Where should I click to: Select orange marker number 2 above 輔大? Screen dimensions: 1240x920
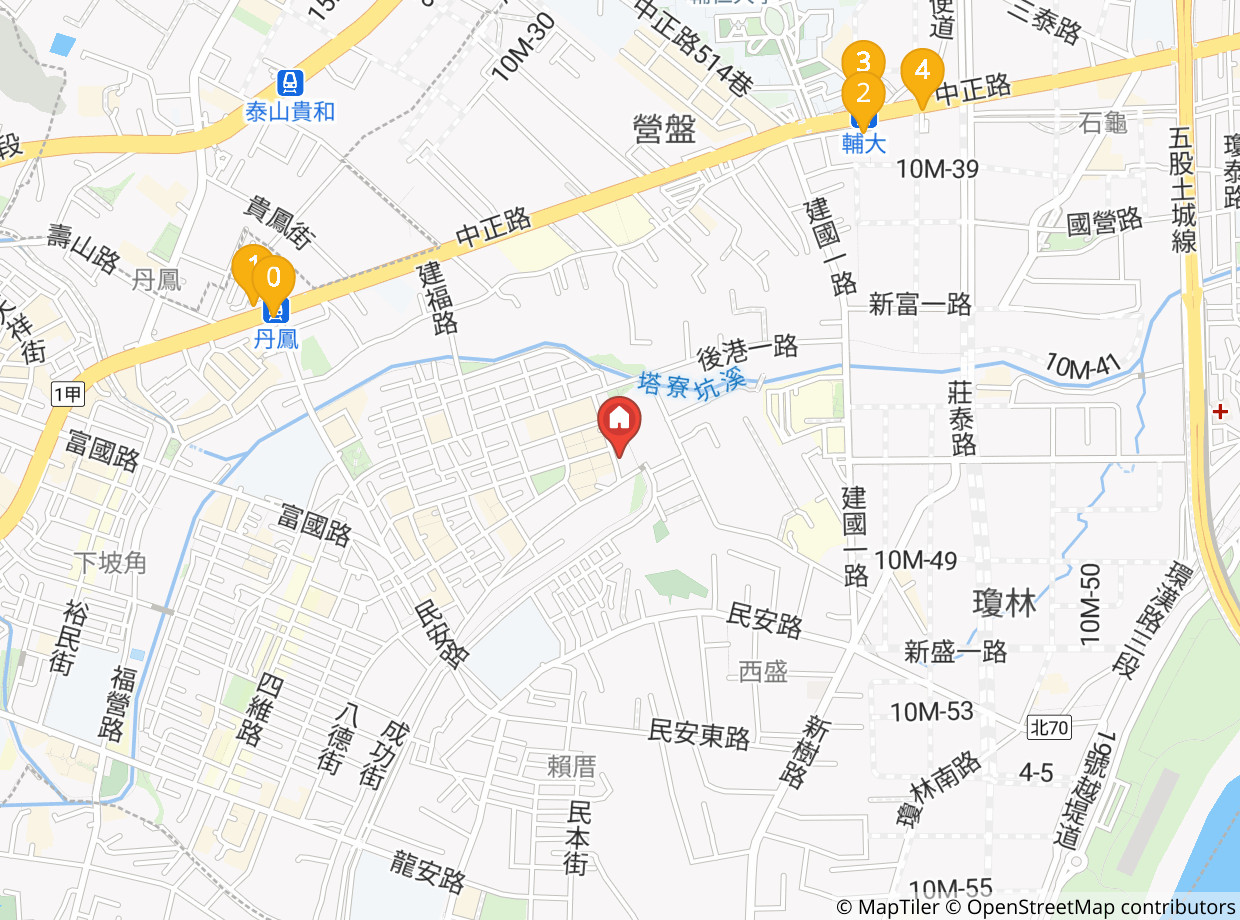click(x=862, y=96)
